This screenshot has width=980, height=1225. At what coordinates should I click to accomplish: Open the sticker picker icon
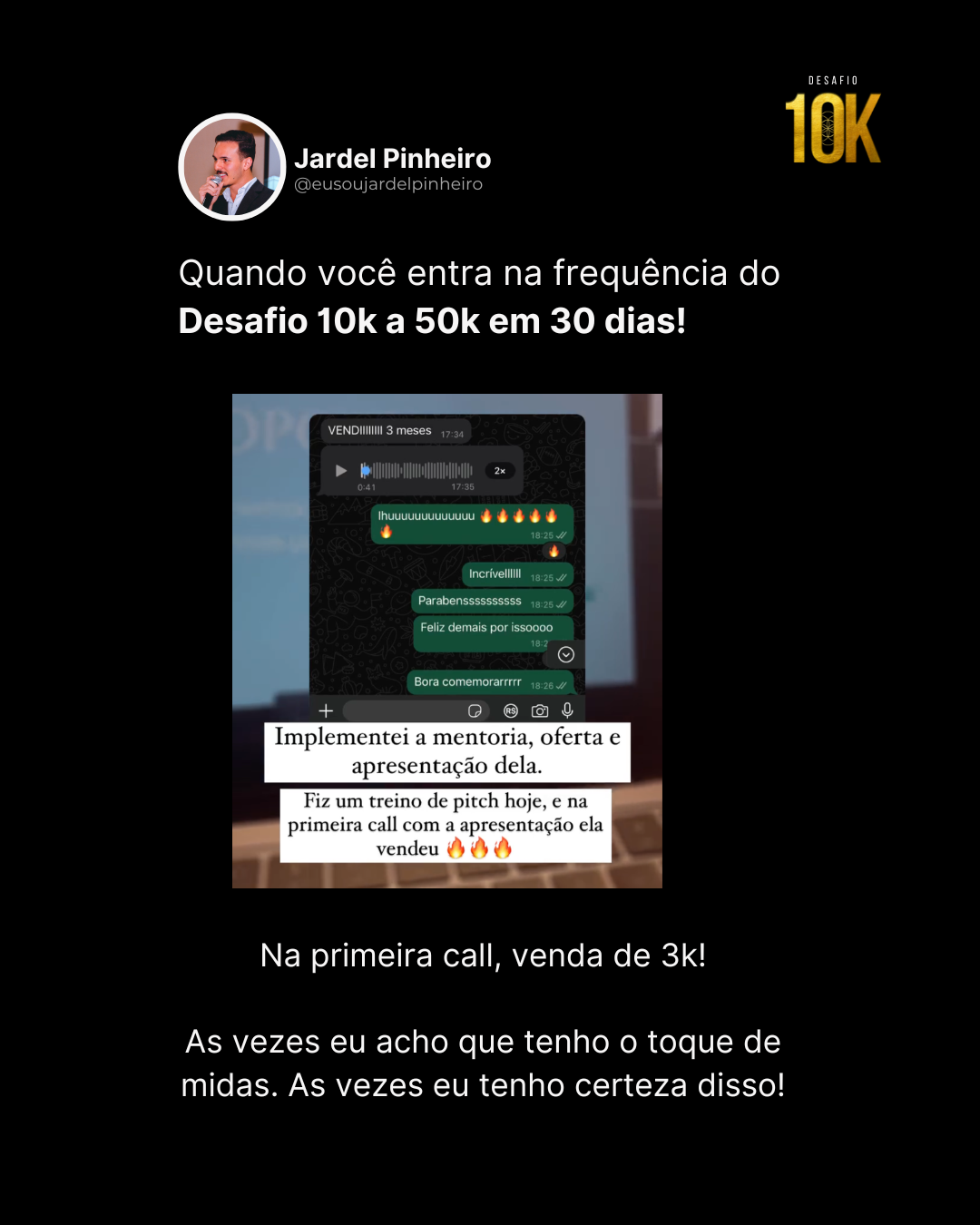(x=475, y=711)
